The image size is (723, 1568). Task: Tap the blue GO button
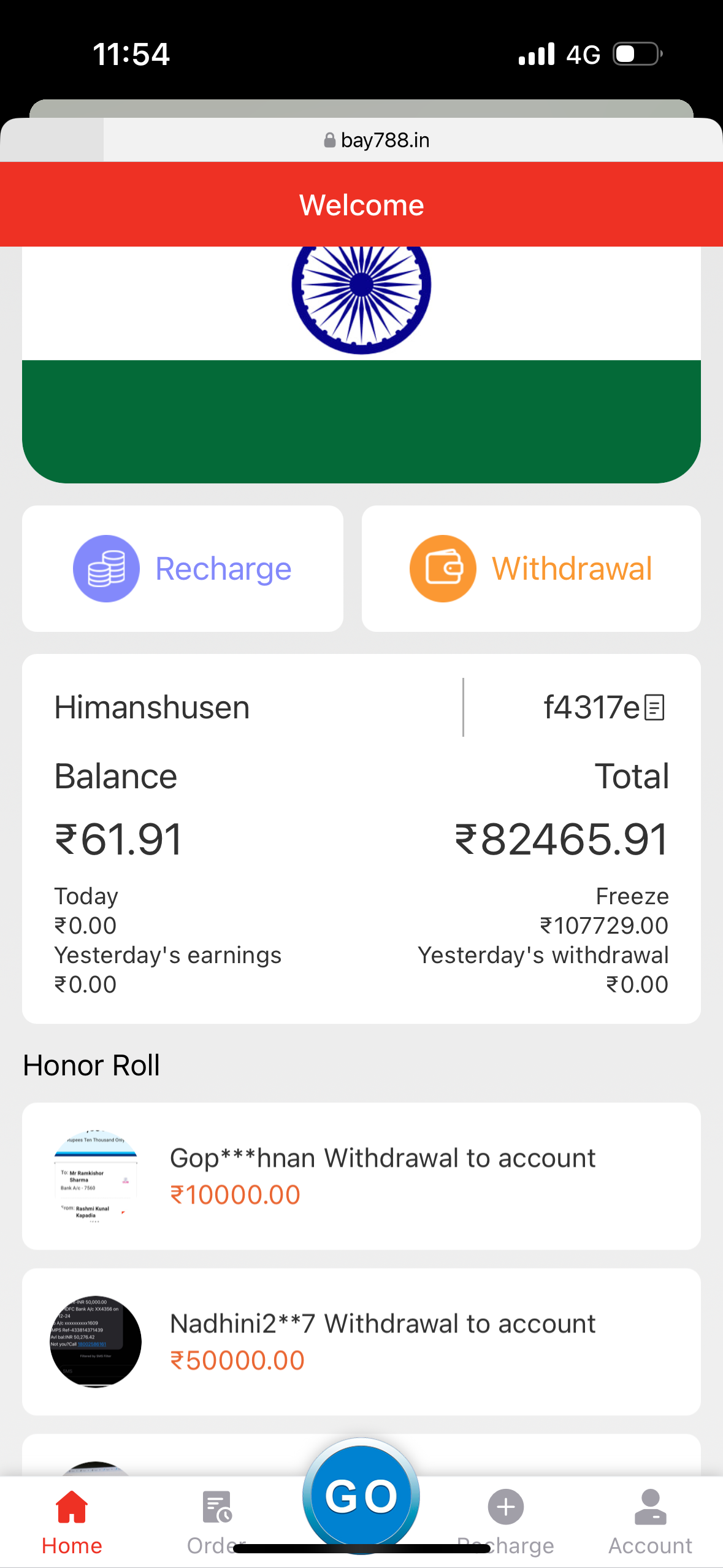[x=361, y=1496]
